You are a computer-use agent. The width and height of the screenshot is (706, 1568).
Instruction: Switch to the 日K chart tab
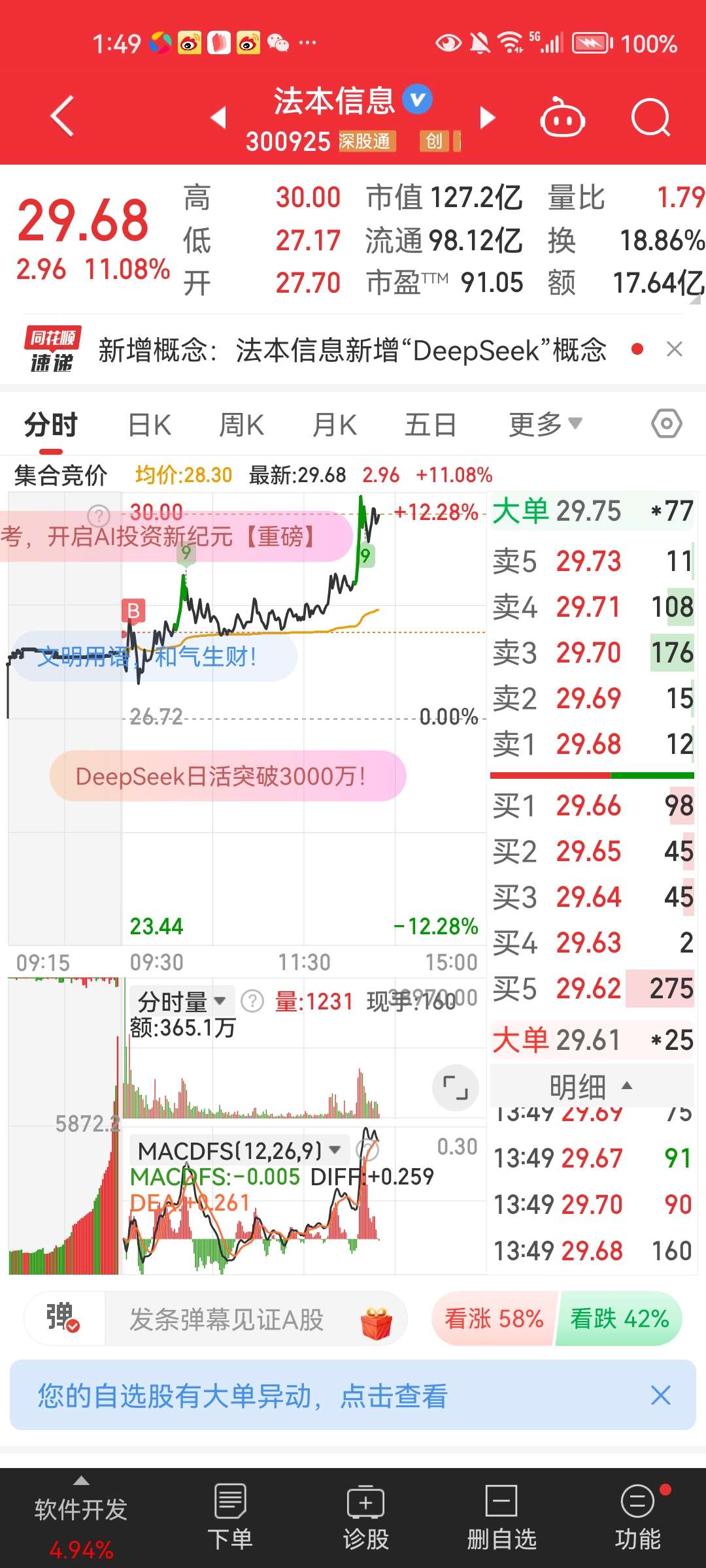[x=150, y=425]
